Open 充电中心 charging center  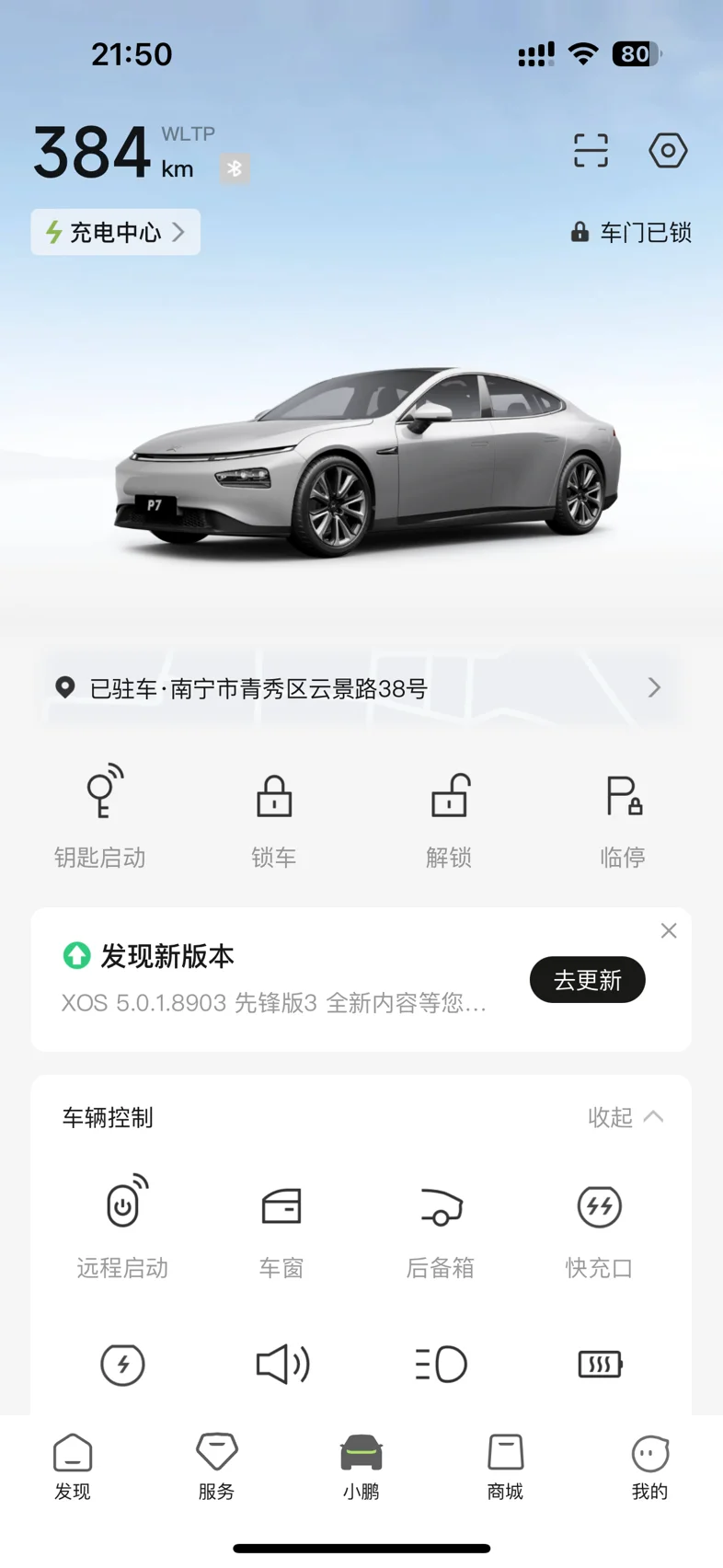tap(116, 232)
